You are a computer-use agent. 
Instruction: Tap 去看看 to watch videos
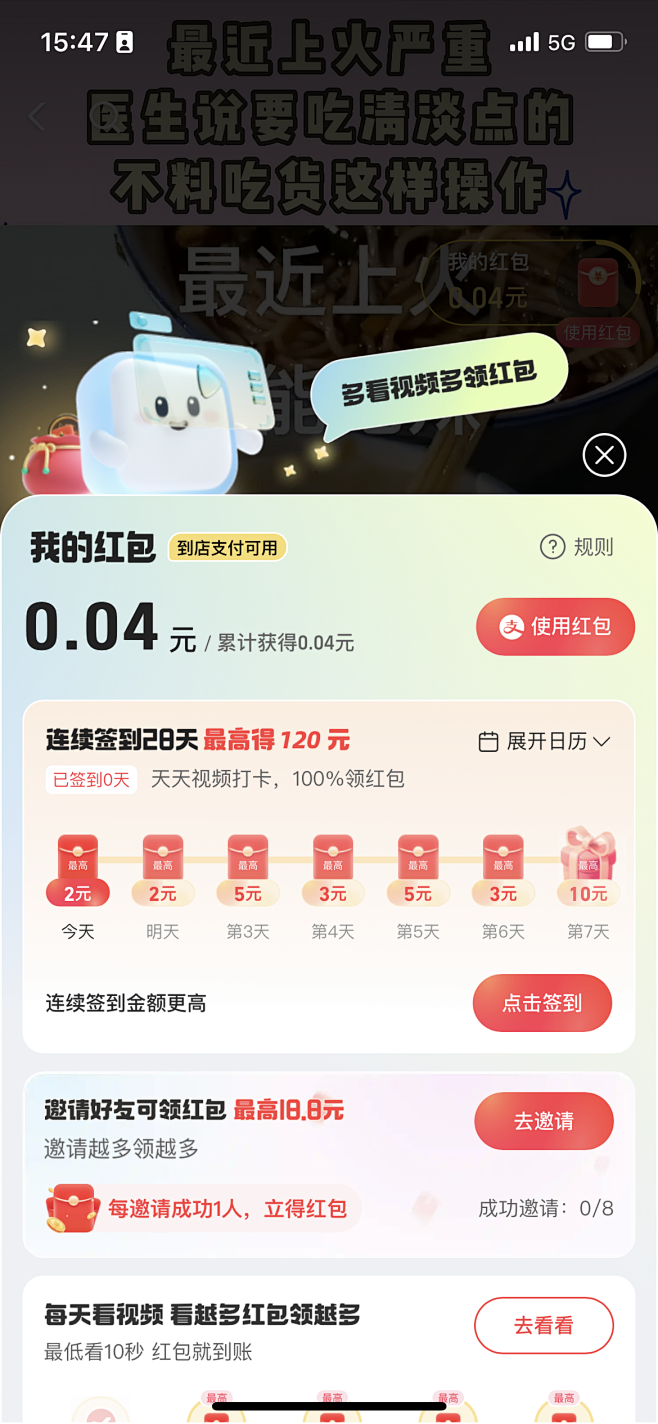pos(543,1326)
